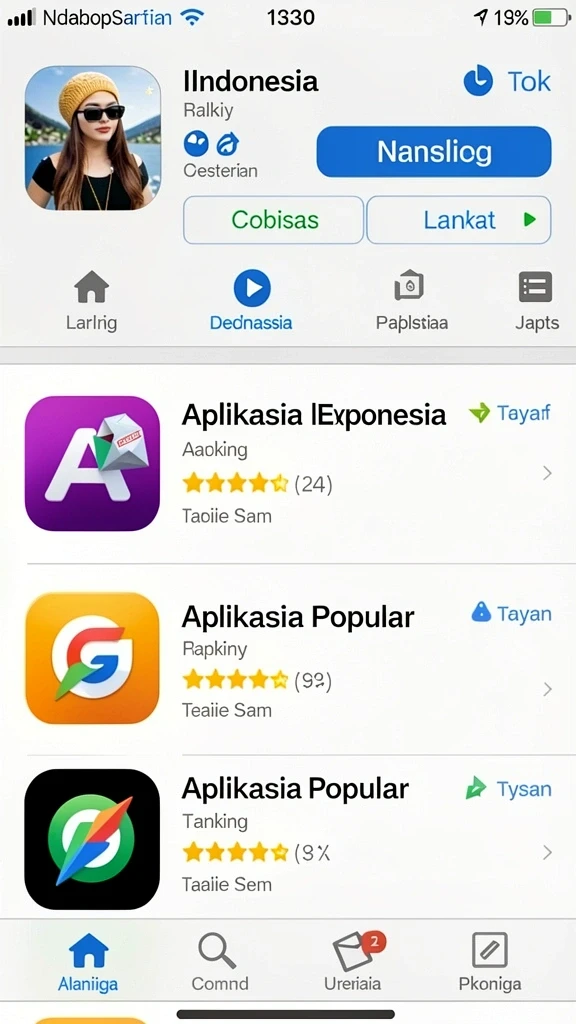The width and height of the screenshot is (576, 1024).
Task: Open the Comnd search tab
Action: pyautogui.click(x=219, y=961)
